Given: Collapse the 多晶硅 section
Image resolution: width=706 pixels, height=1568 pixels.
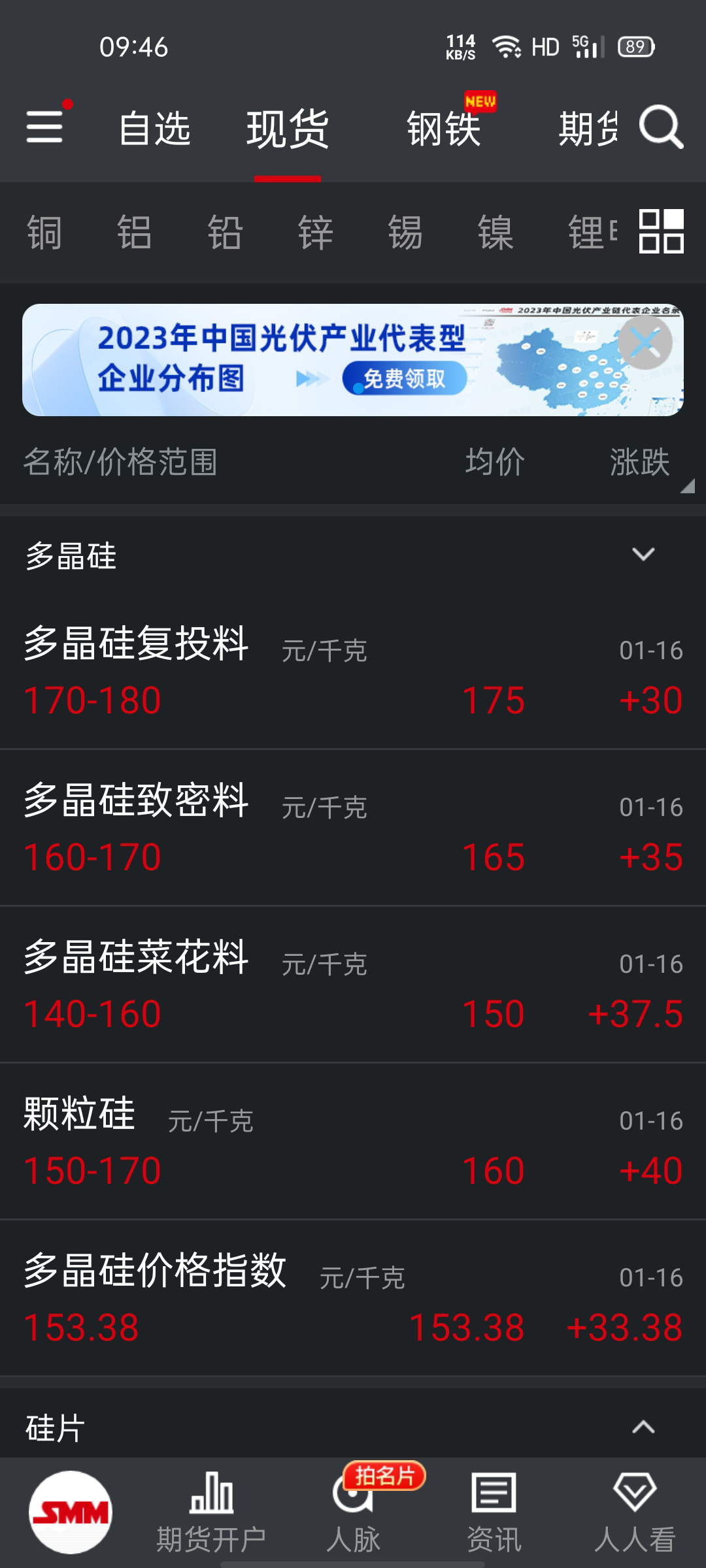Looking at the screenshot, I should pos(643,555).
